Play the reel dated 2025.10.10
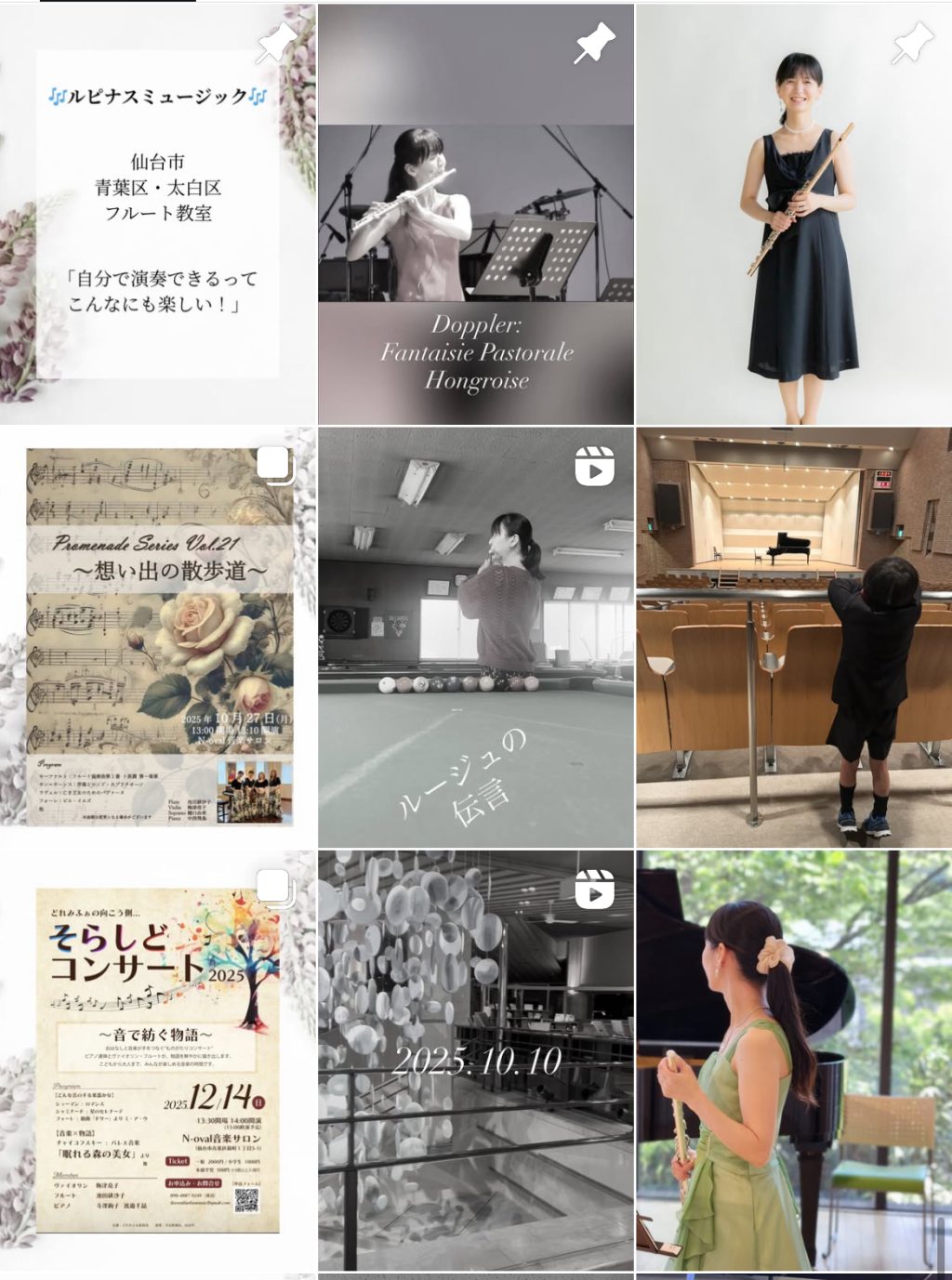This screenshot has width=952, height=1280. 476,1060
